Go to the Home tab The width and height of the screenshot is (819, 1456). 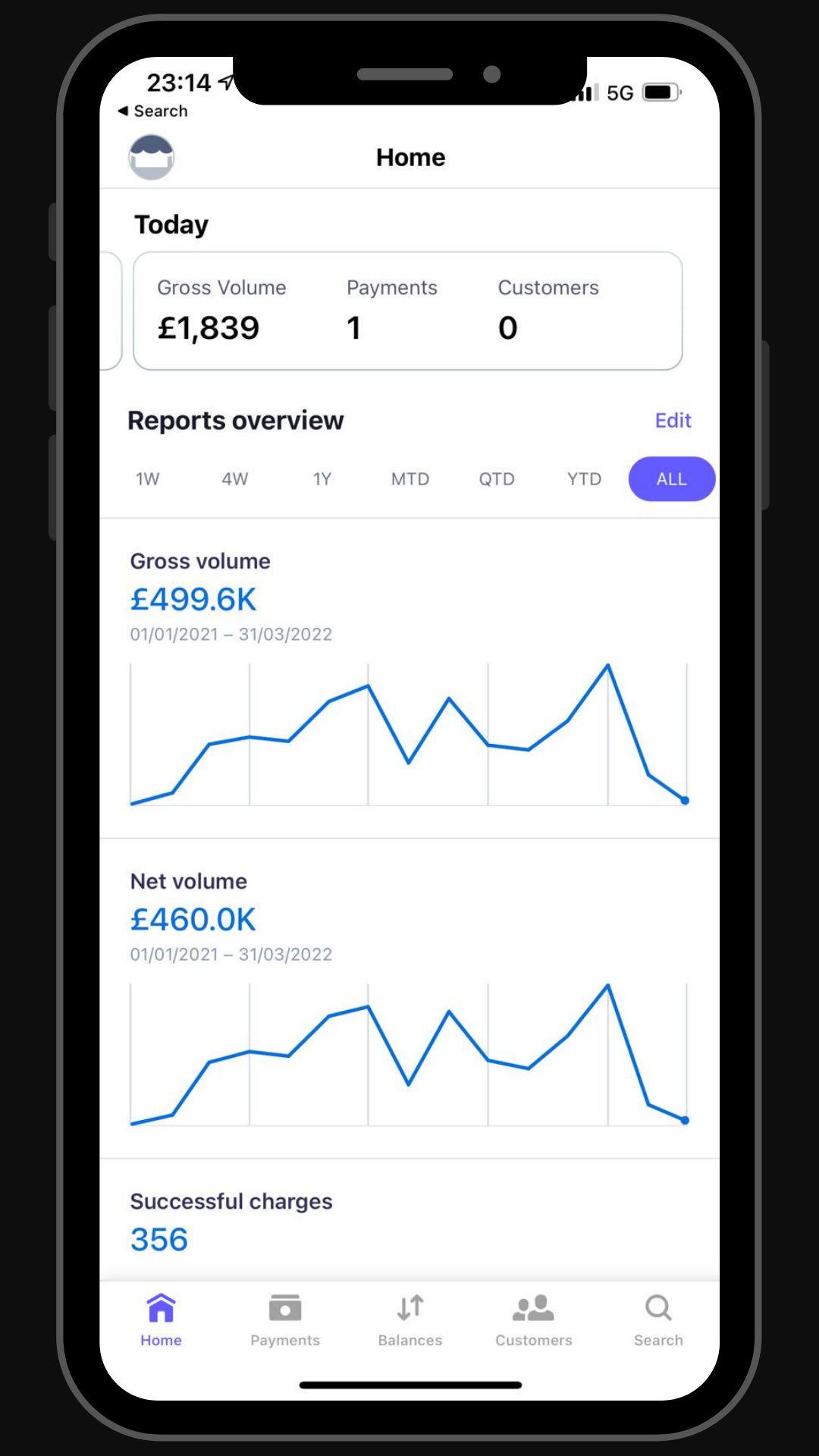[161, 1320]
